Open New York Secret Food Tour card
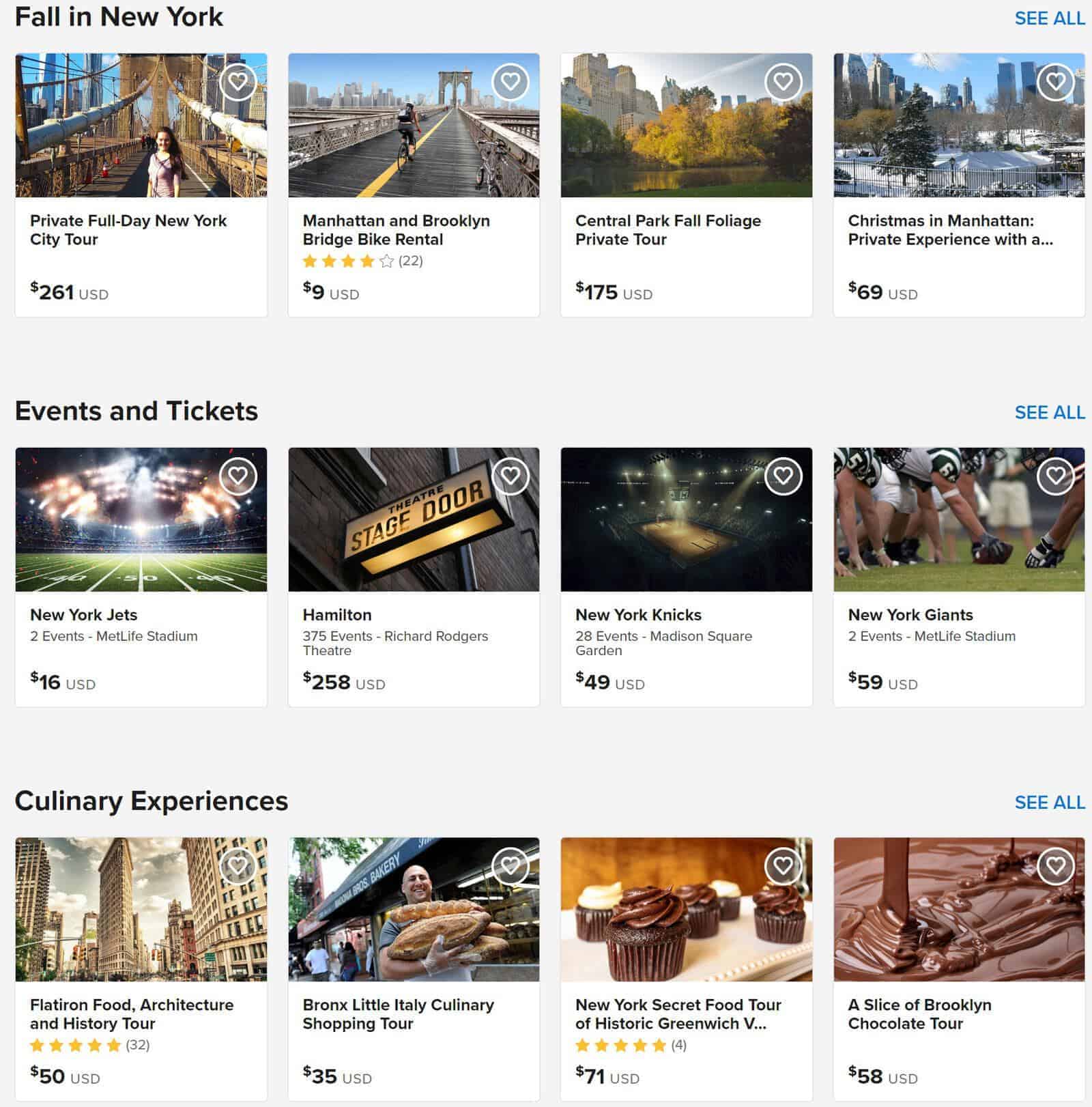 (678, 1013)
